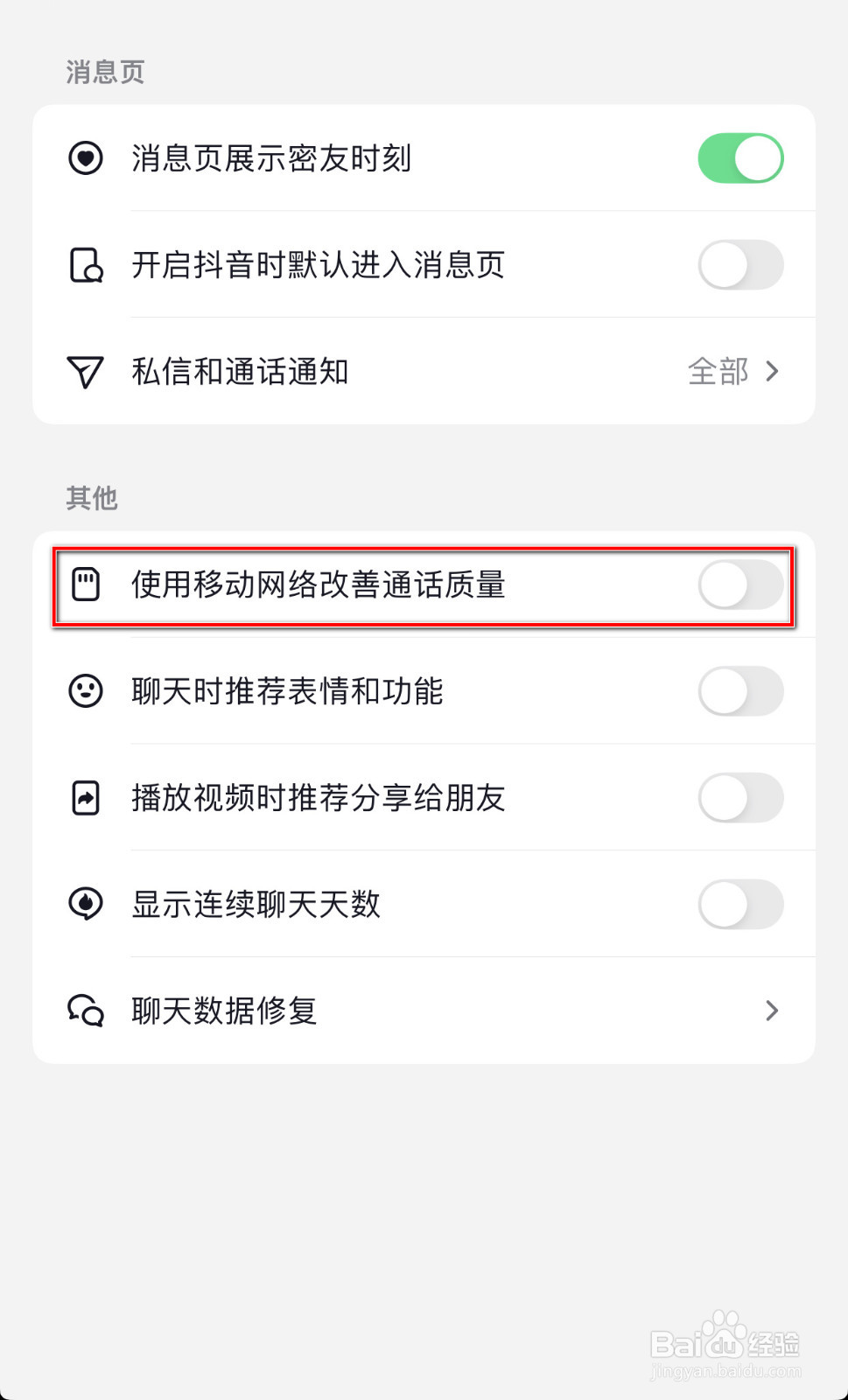Tap the chat bubbles icon for 聊天数据修复
The image size is (848, 1400).
tap(84, 1011)
